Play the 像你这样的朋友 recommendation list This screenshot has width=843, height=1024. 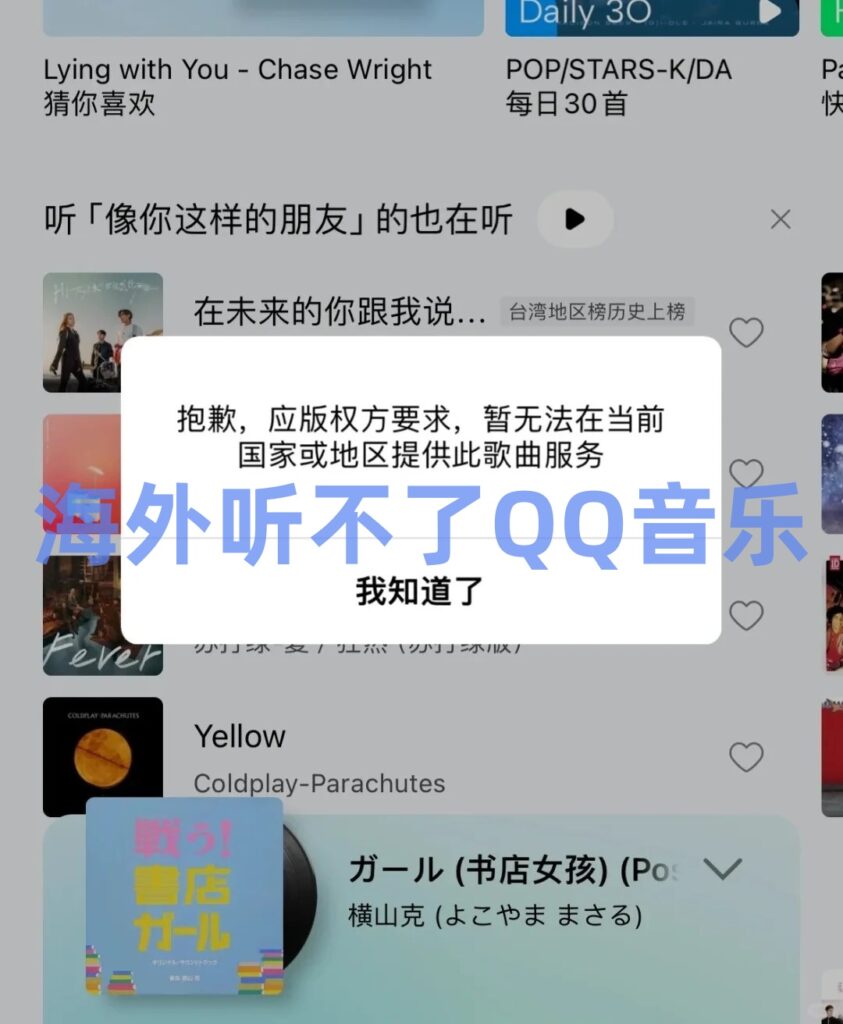click(x=575, y=219)
